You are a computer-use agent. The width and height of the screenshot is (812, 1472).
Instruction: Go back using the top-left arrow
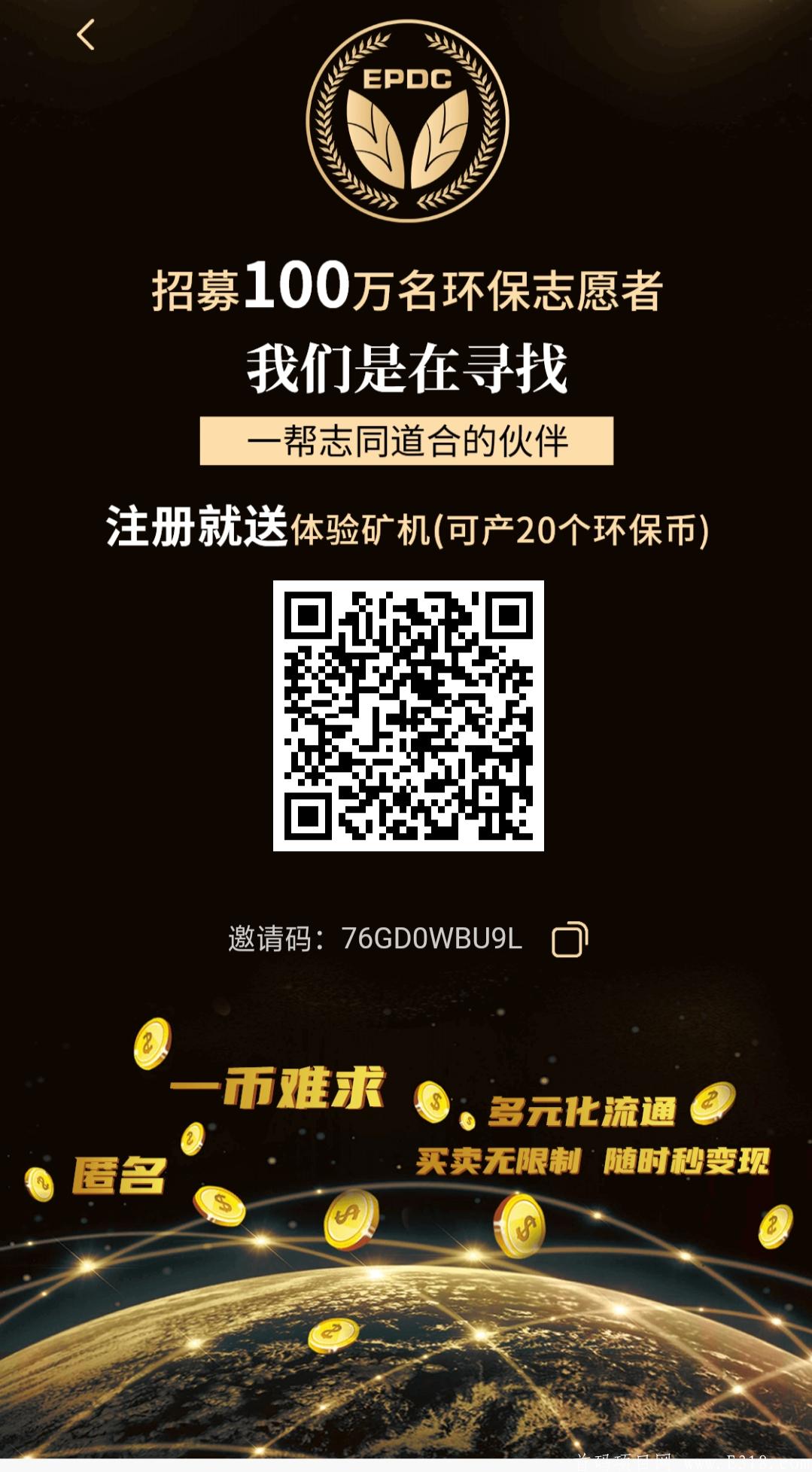(86, 35)
